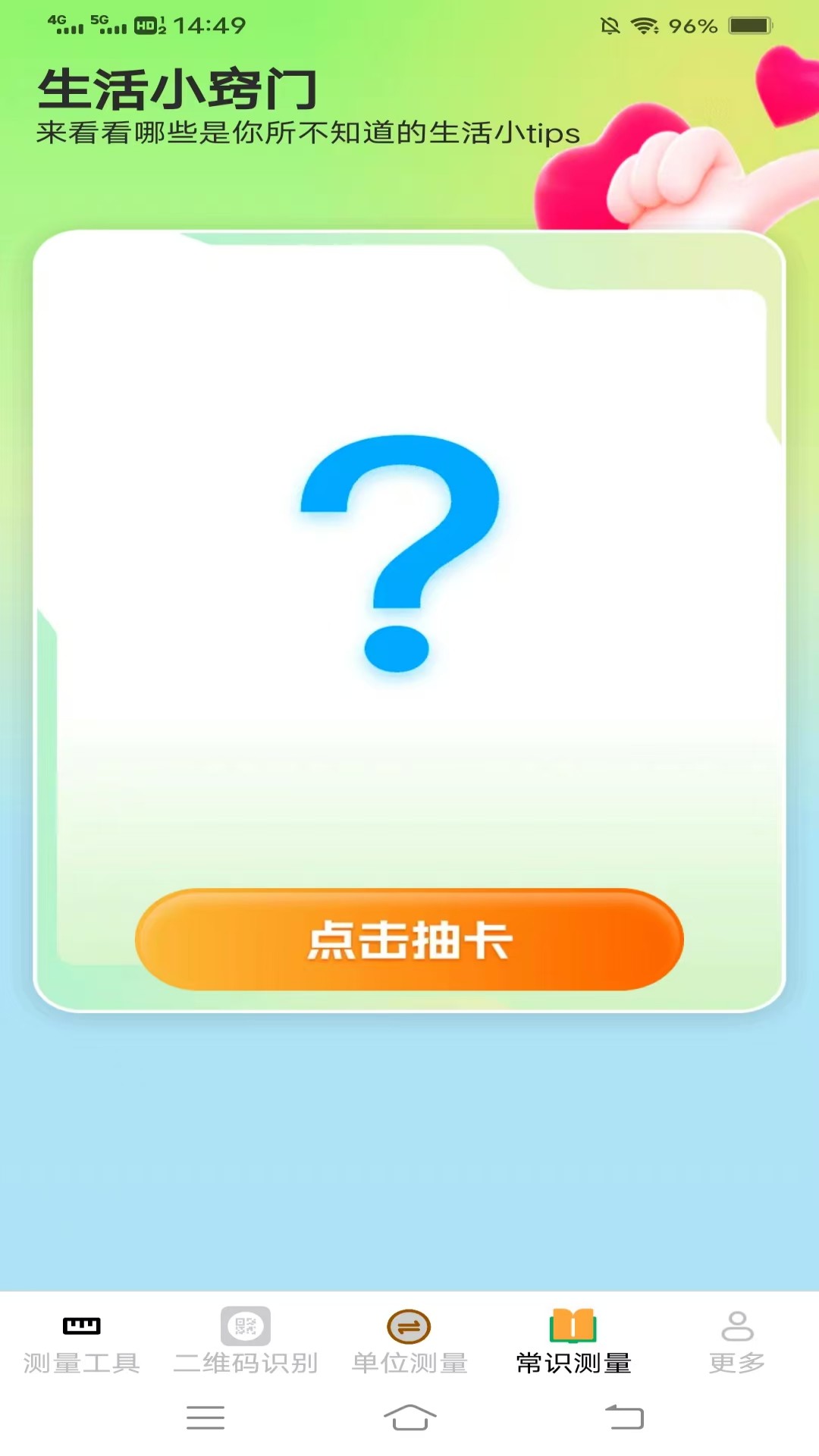Tap the 点击抽卡 button
819x1456 pixels.
(x=409, y=940)
